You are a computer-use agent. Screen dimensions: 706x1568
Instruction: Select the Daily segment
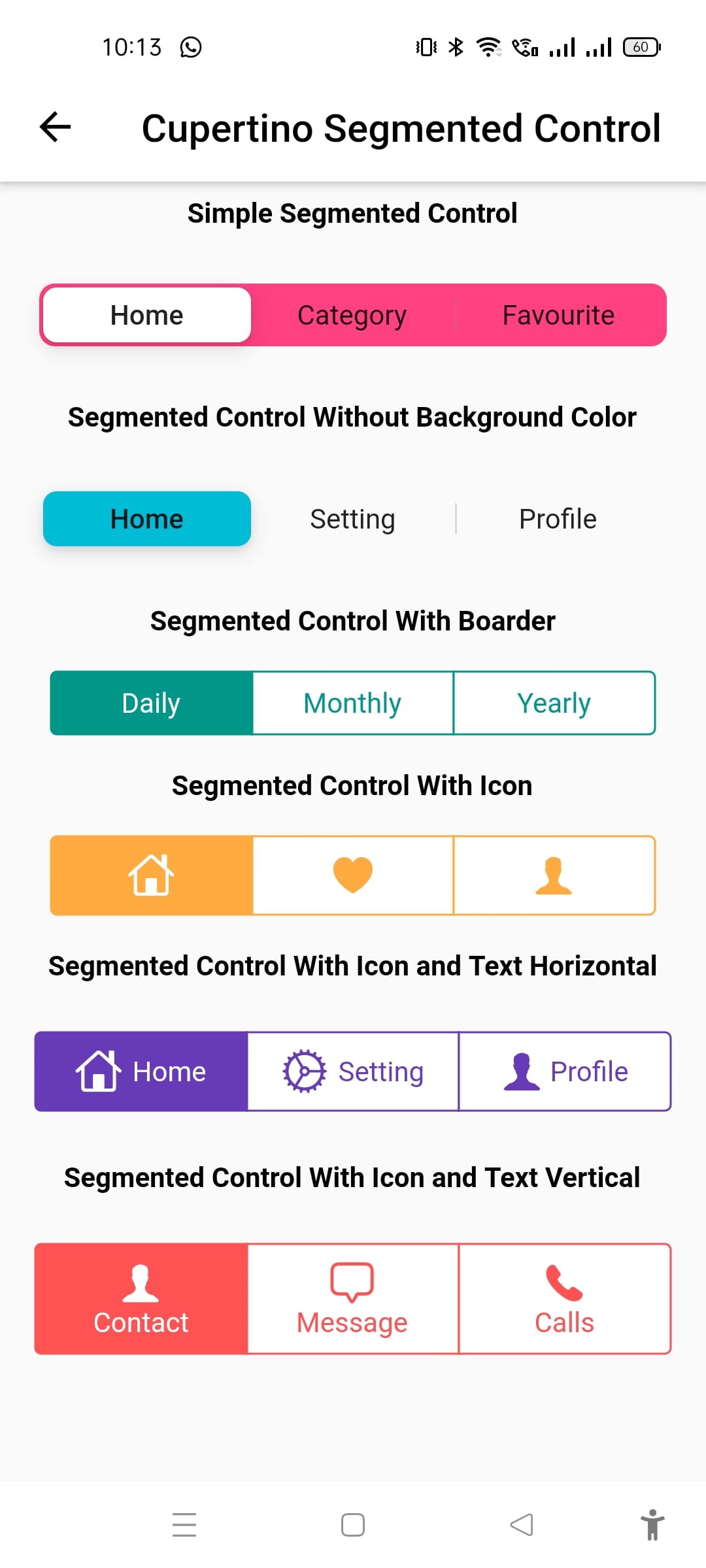tap(152, 703)
